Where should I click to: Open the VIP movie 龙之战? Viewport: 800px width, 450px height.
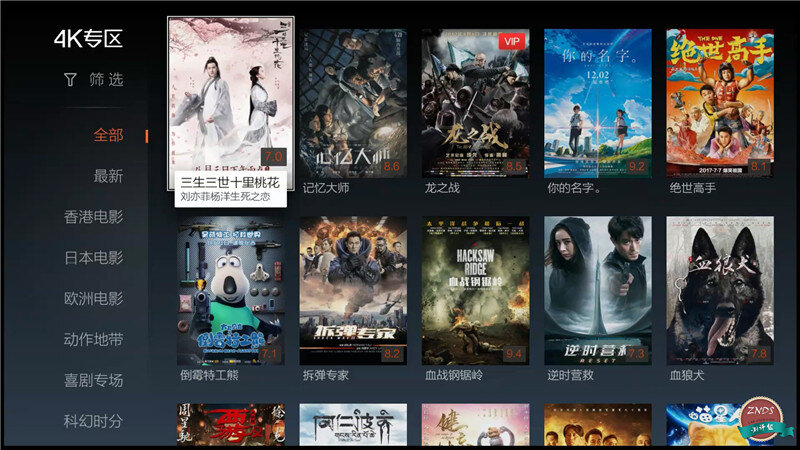coord(474,103)
